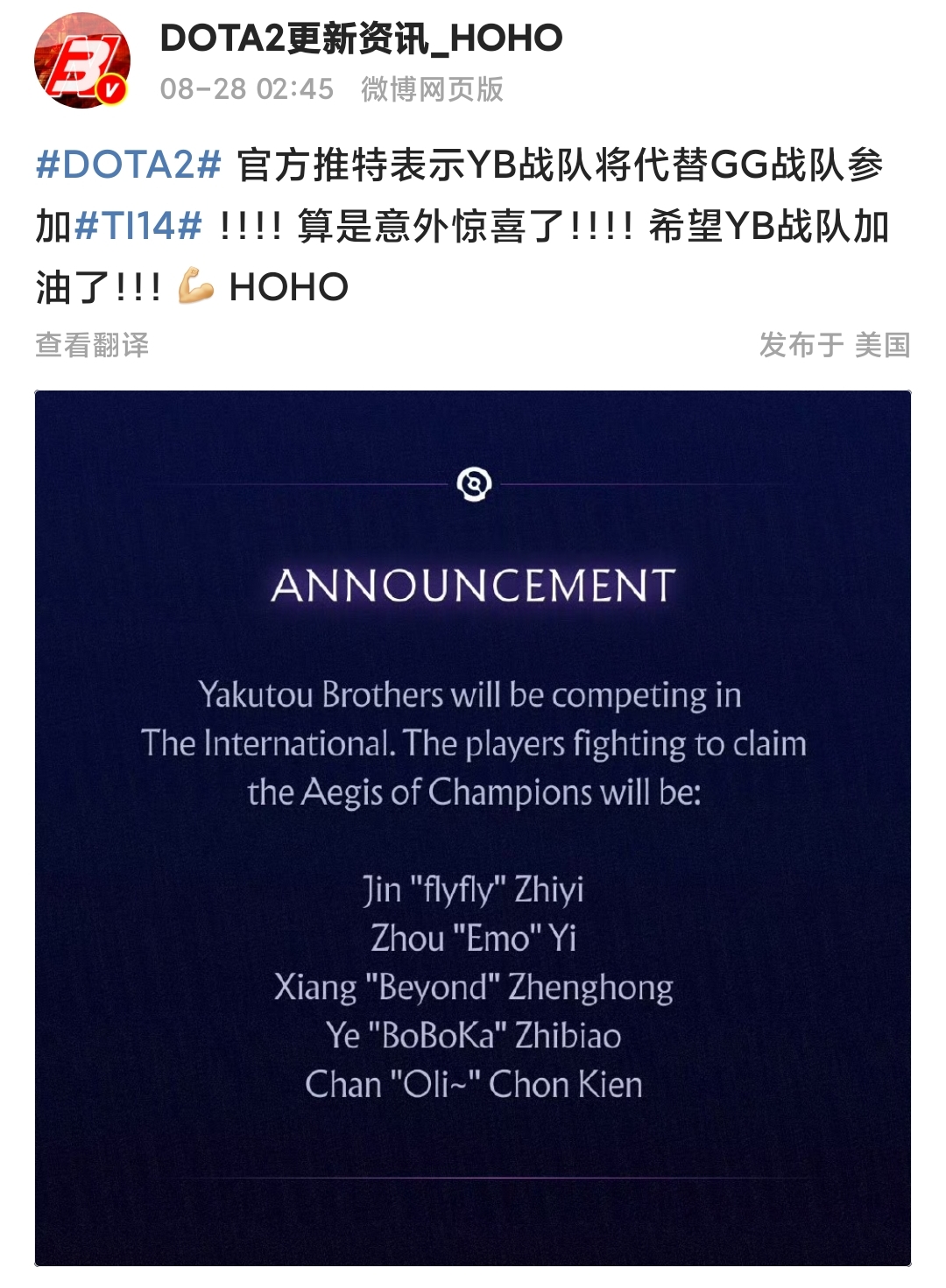This screenshot has width=946, height=1288.
Task: Open DOTA2更新资讯_HOHO profile avatar
Action: (x=81, y=60)
